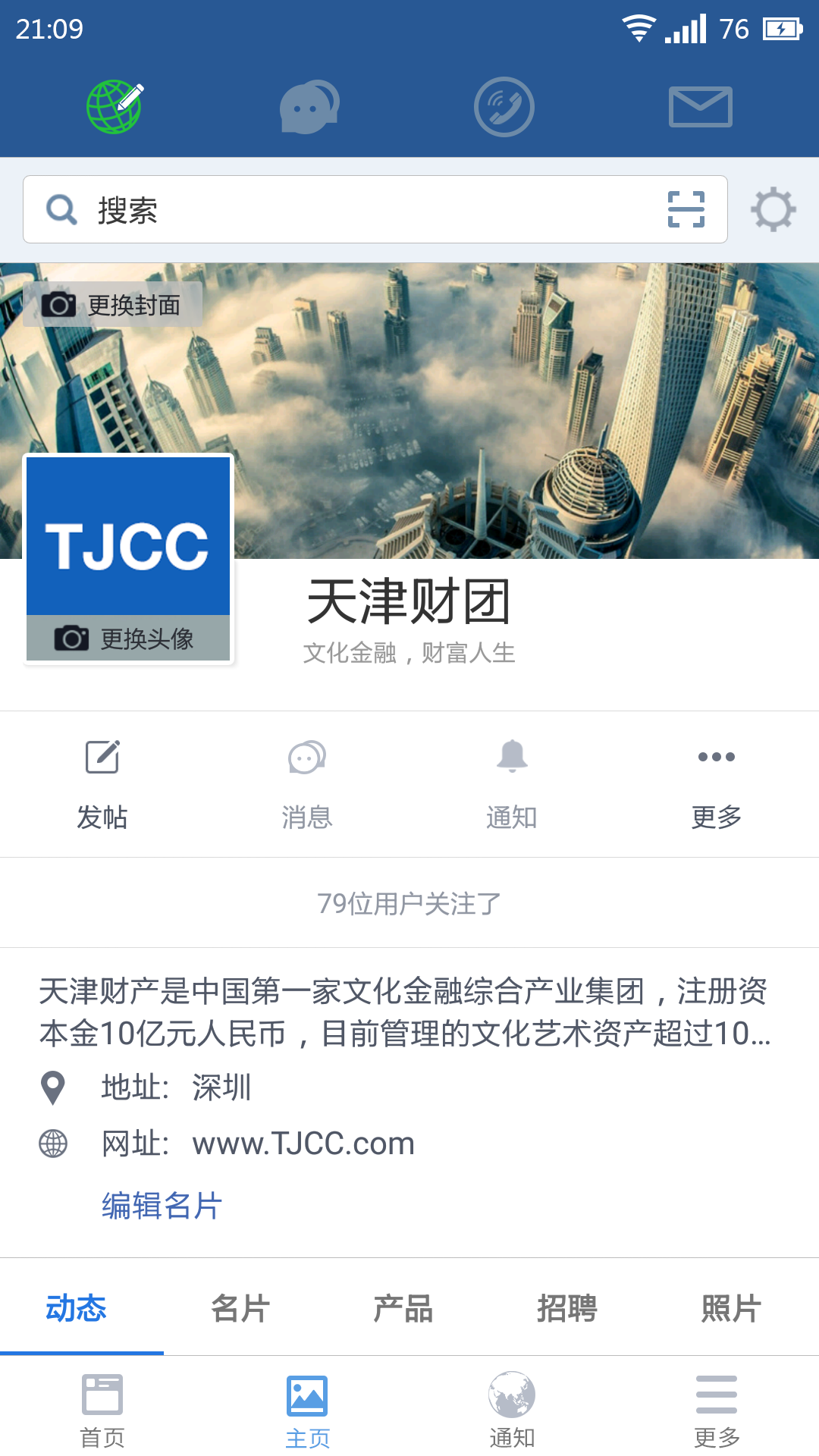The height and width of the screenshot is (1456, 819).
Task: Go to 首页 in bottom navigation
Action: click(102, 1409)
